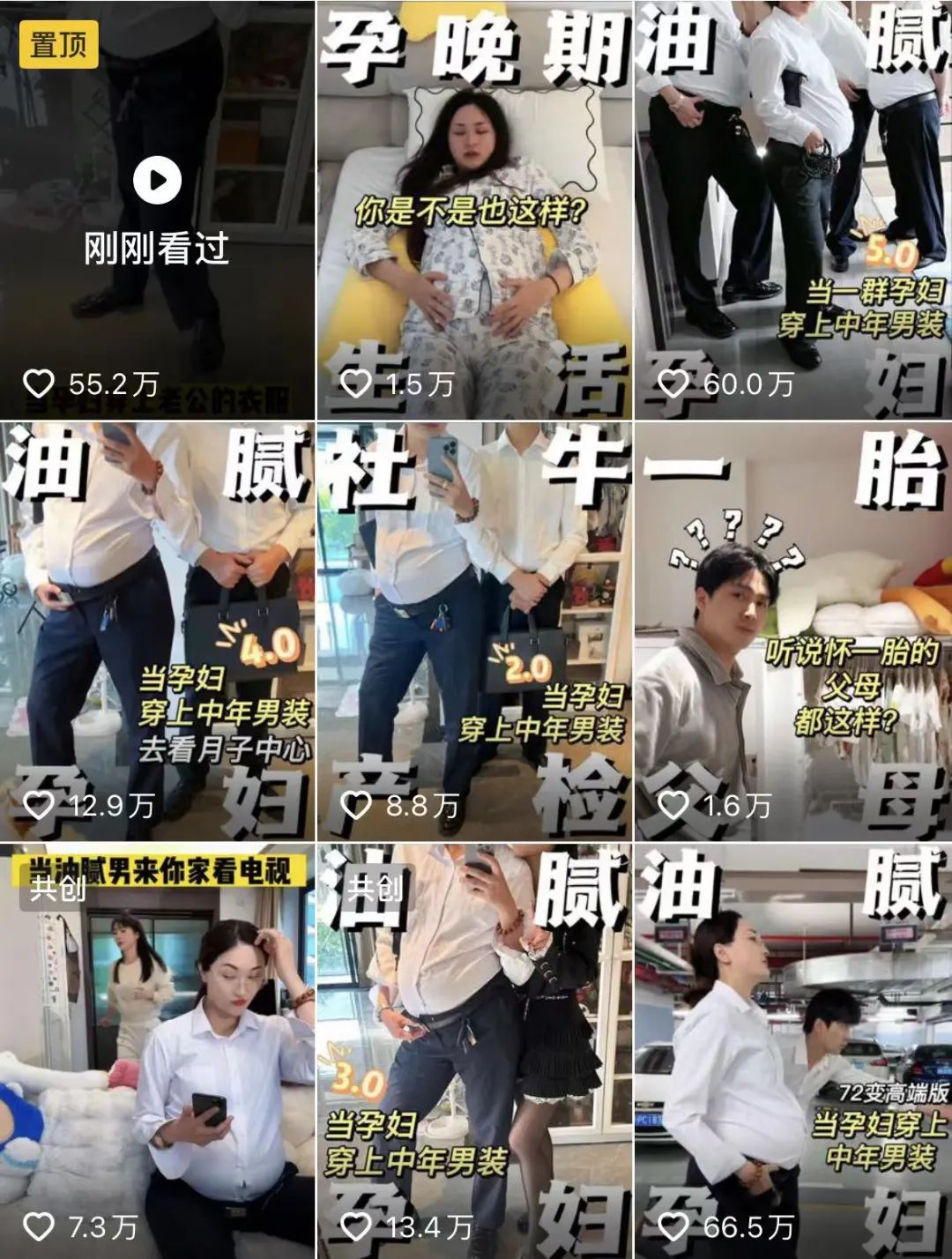952x1259 pixels.
Task: Click the heart icon showing 1.6万 likes
Action: point(676,804)
